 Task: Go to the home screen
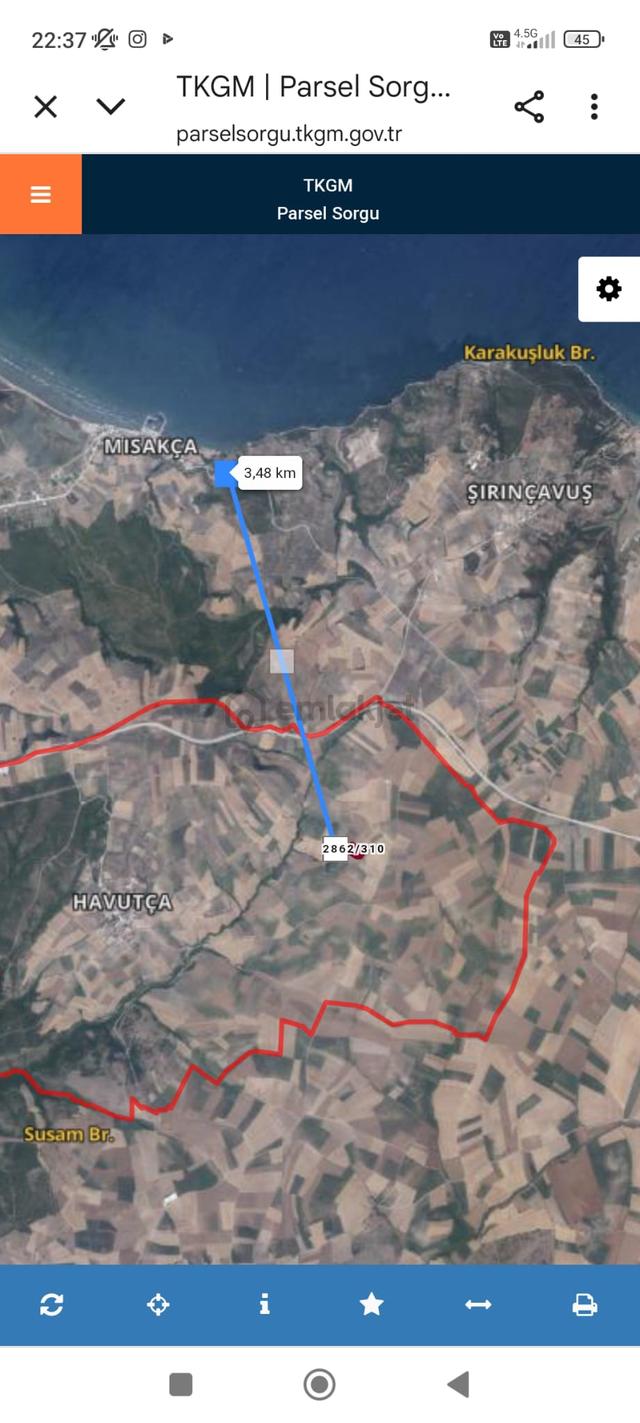[319, 1384]
